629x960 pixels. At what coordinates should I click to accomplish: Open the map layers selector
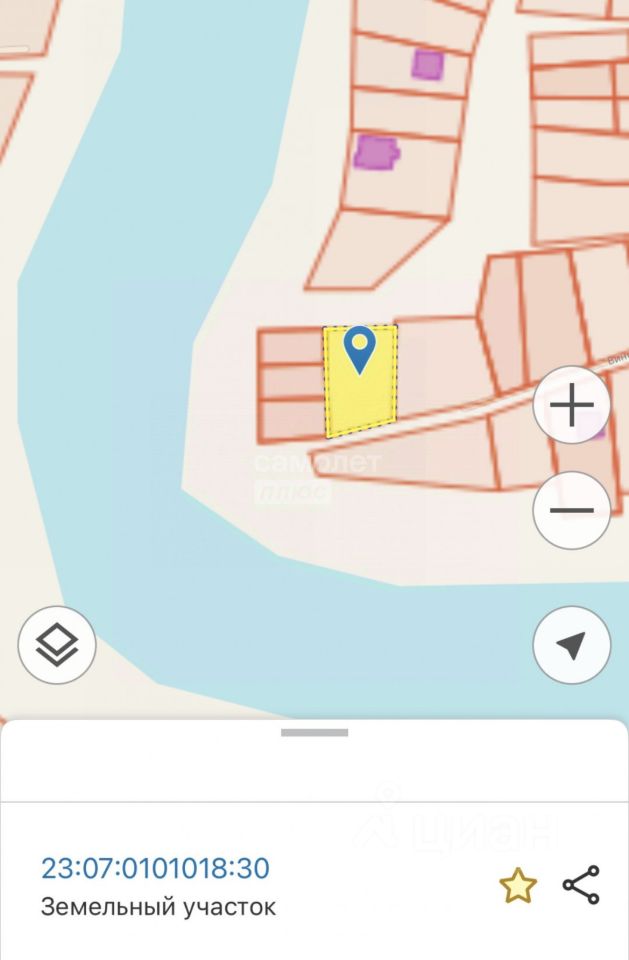[x=57, y=645]
